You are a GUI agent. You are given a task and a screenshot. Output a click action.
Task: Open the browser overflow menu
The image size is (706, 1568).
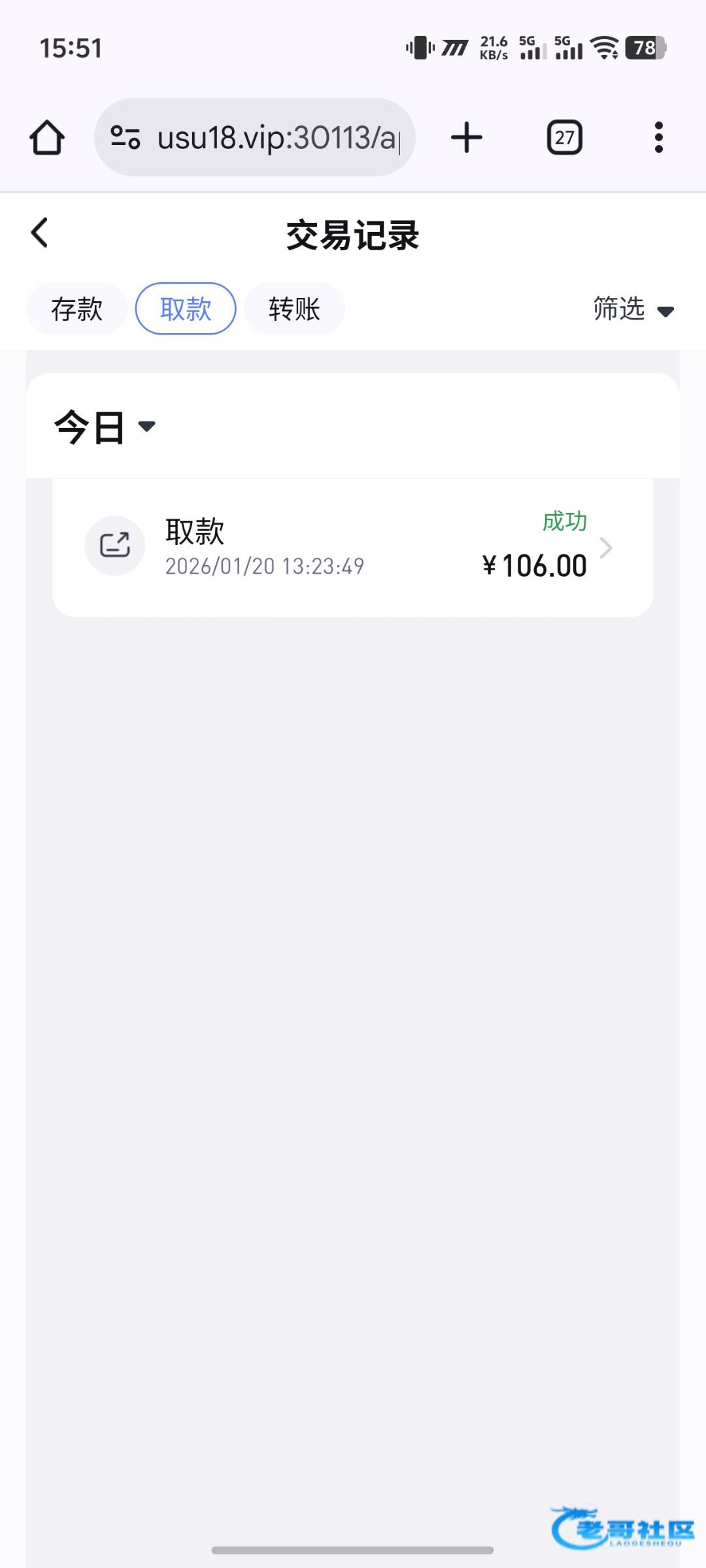pos(659,137)
